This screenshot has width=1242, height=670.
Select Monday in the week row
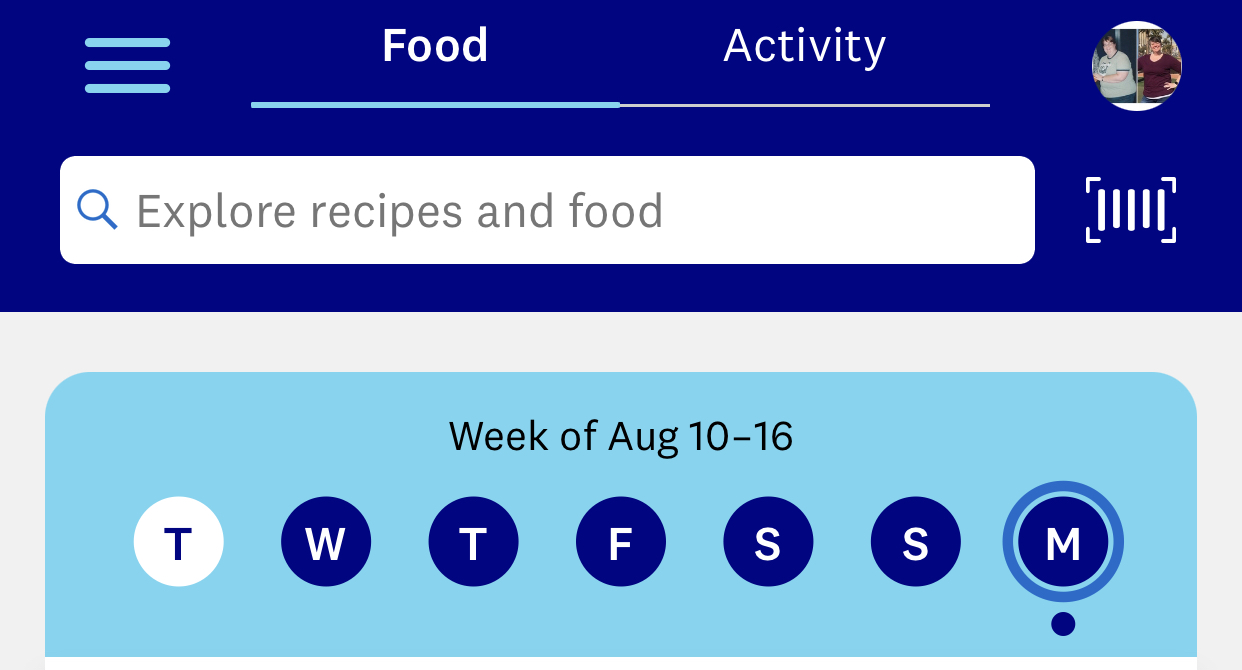click(x=1063, y=542)
